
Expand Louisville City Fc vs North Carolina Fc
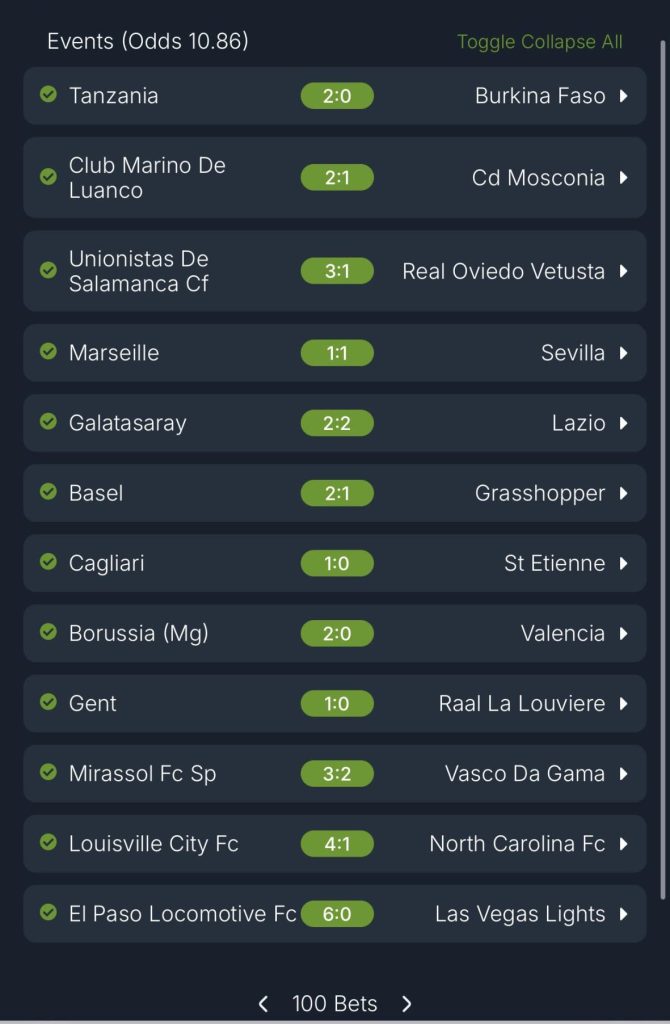pos(623,844)
